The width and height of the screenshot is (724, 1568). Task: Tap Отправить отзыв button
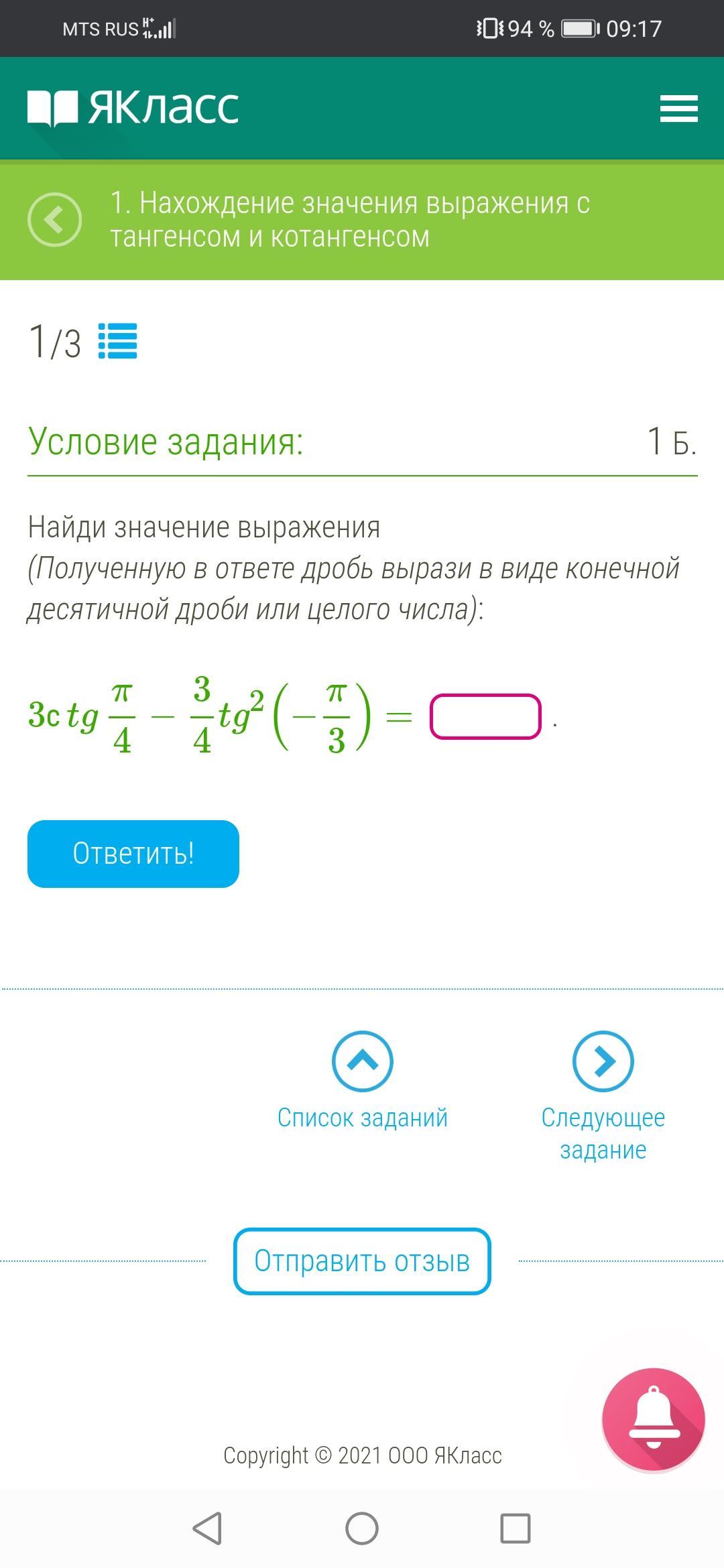coord(362,1261)
